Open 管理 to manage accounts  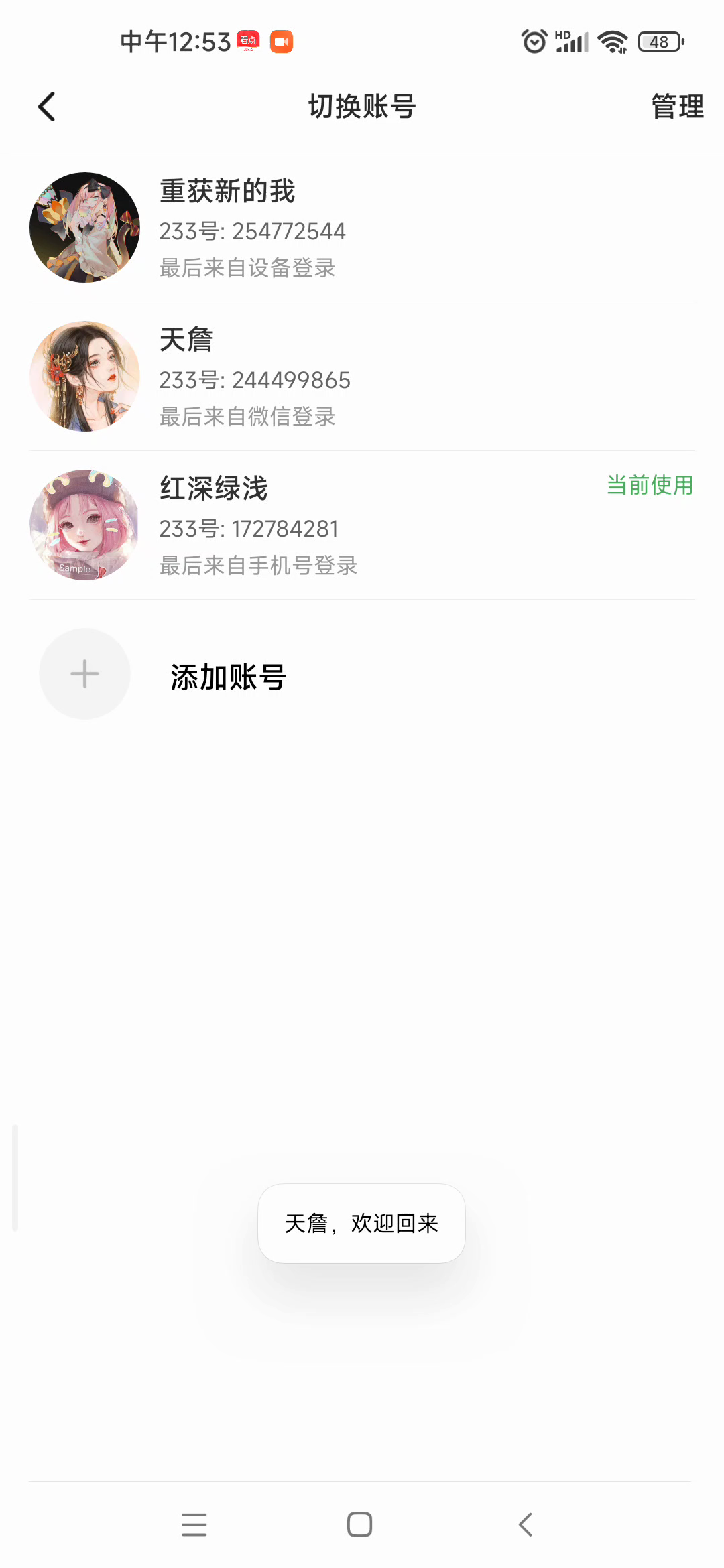coord(677,107)
